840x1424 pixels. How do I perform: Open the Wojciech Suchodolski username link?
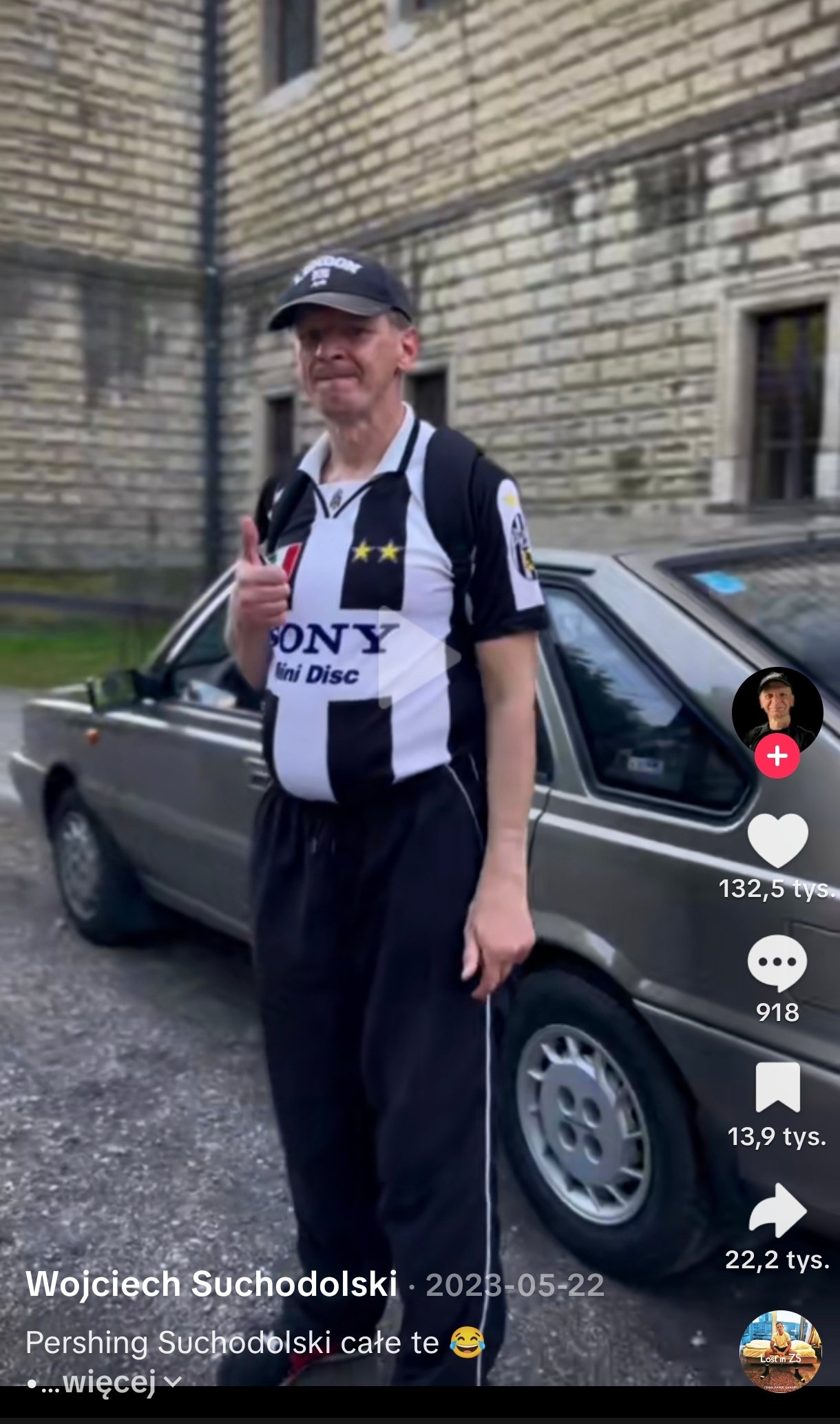pos(211,1284)
